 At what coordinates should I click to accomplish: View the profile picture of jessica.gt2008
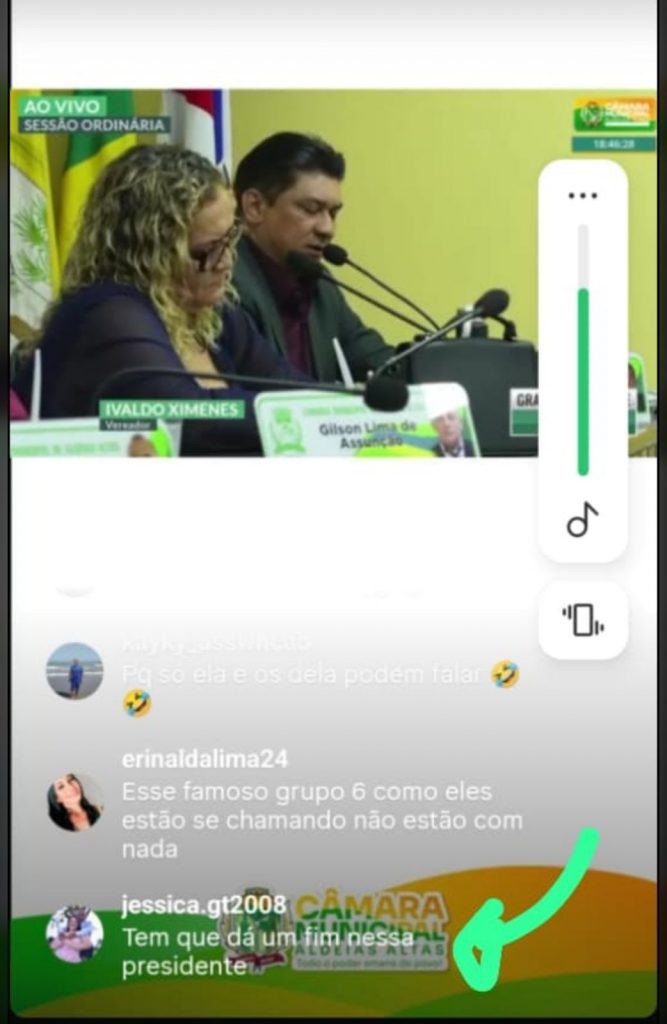pyautogui.click(x=75, y=934)
